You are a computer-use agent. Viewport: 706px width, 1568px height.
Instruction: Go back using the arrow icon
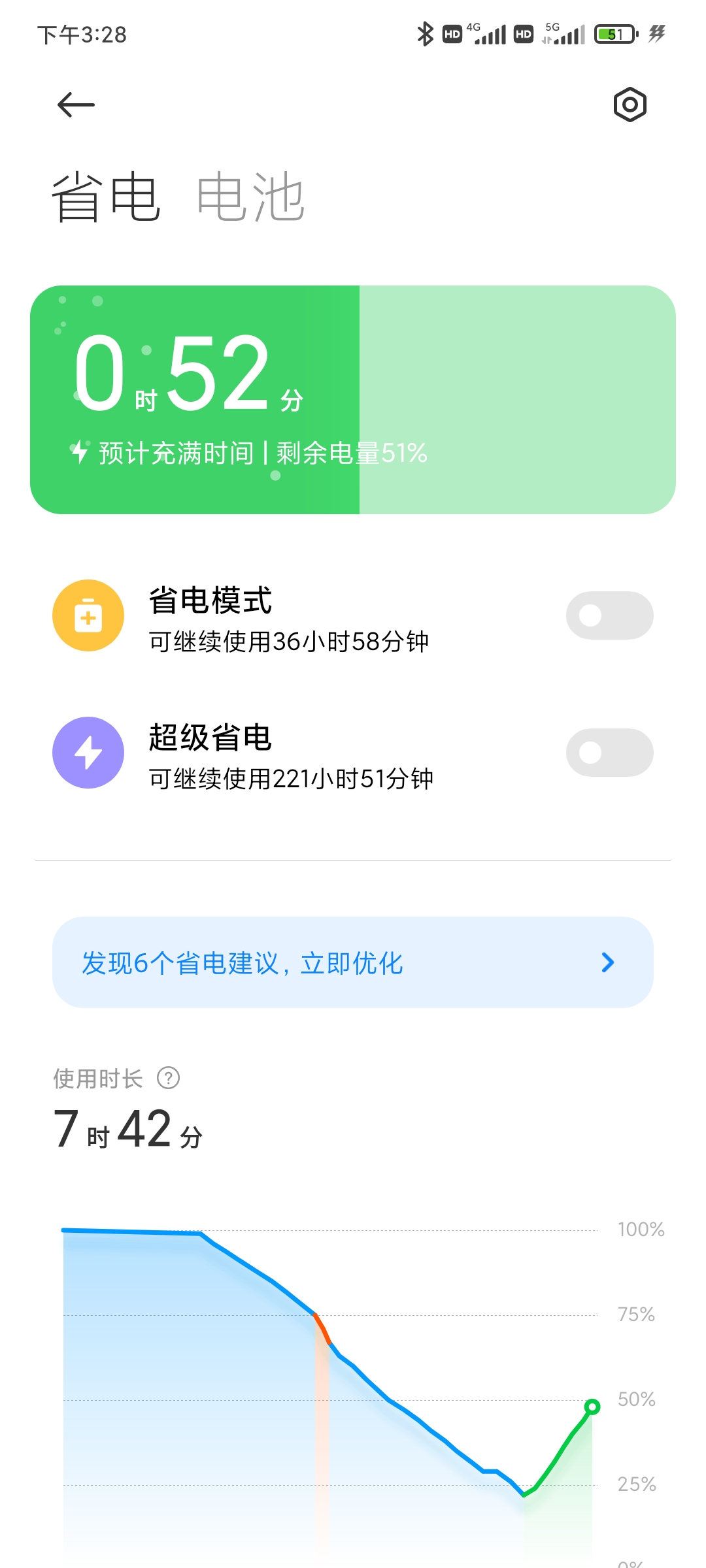[76, 105]
